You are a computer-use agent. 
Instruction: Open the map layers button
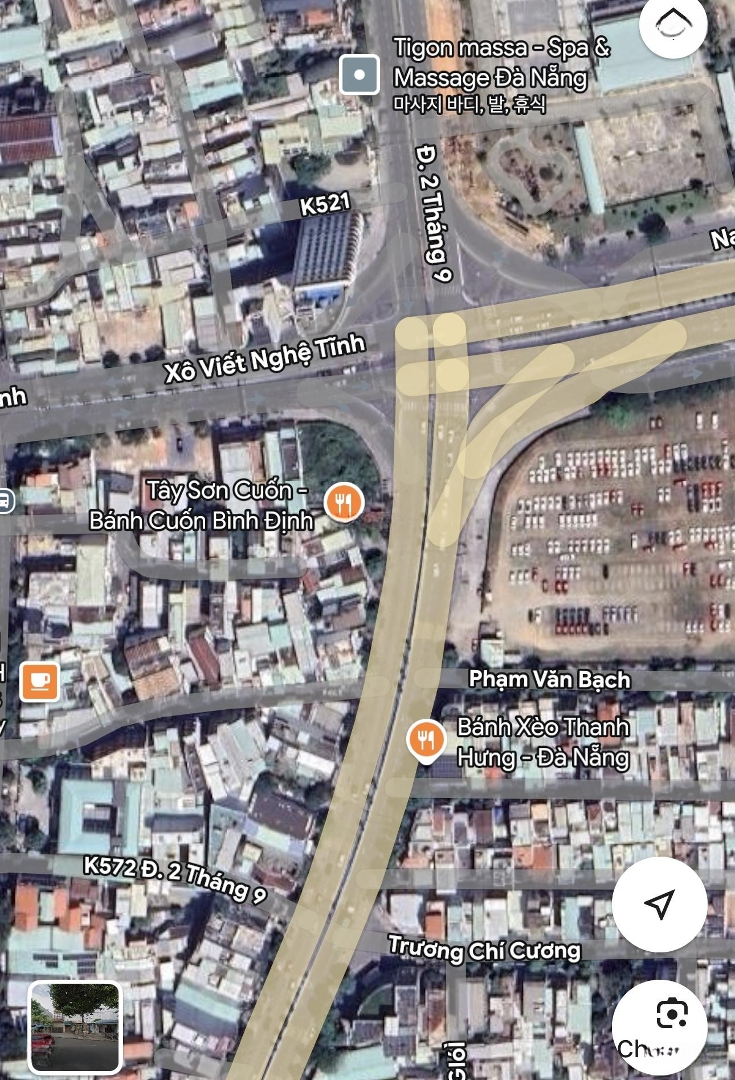(x=673, y=26)
